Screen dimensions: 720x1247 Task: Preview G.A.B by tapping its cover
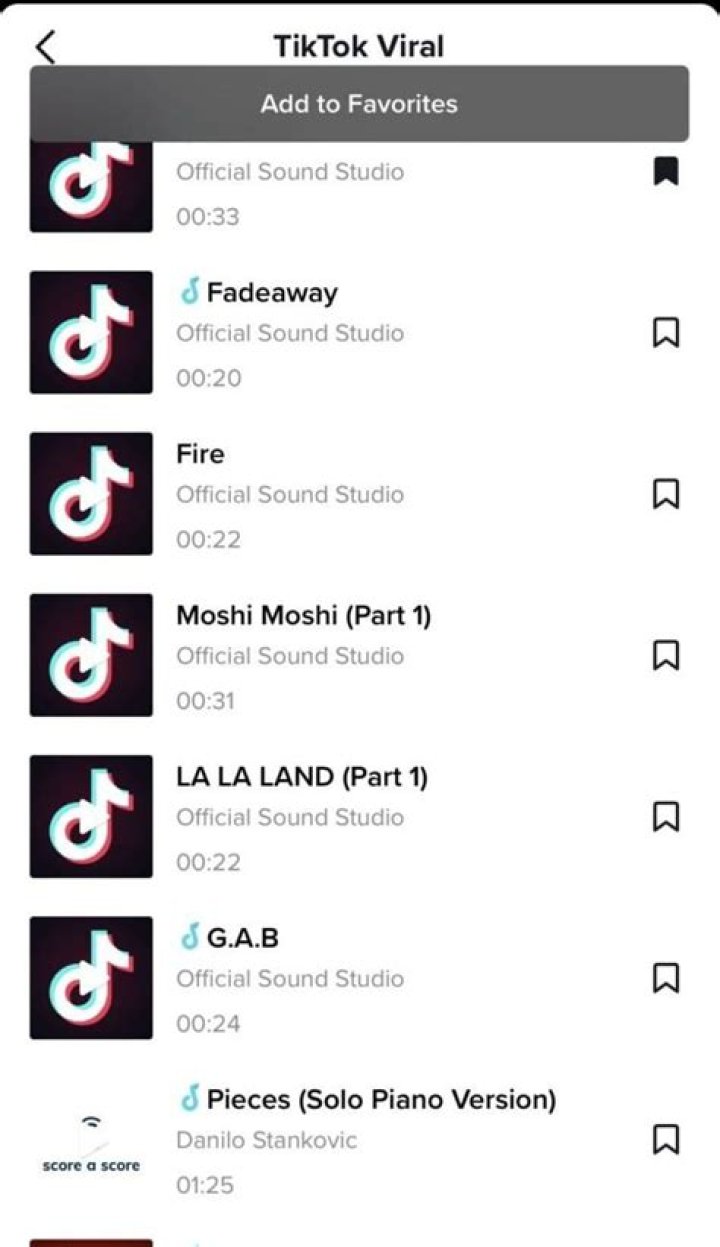pyautogui.click(x=91, y=978)
